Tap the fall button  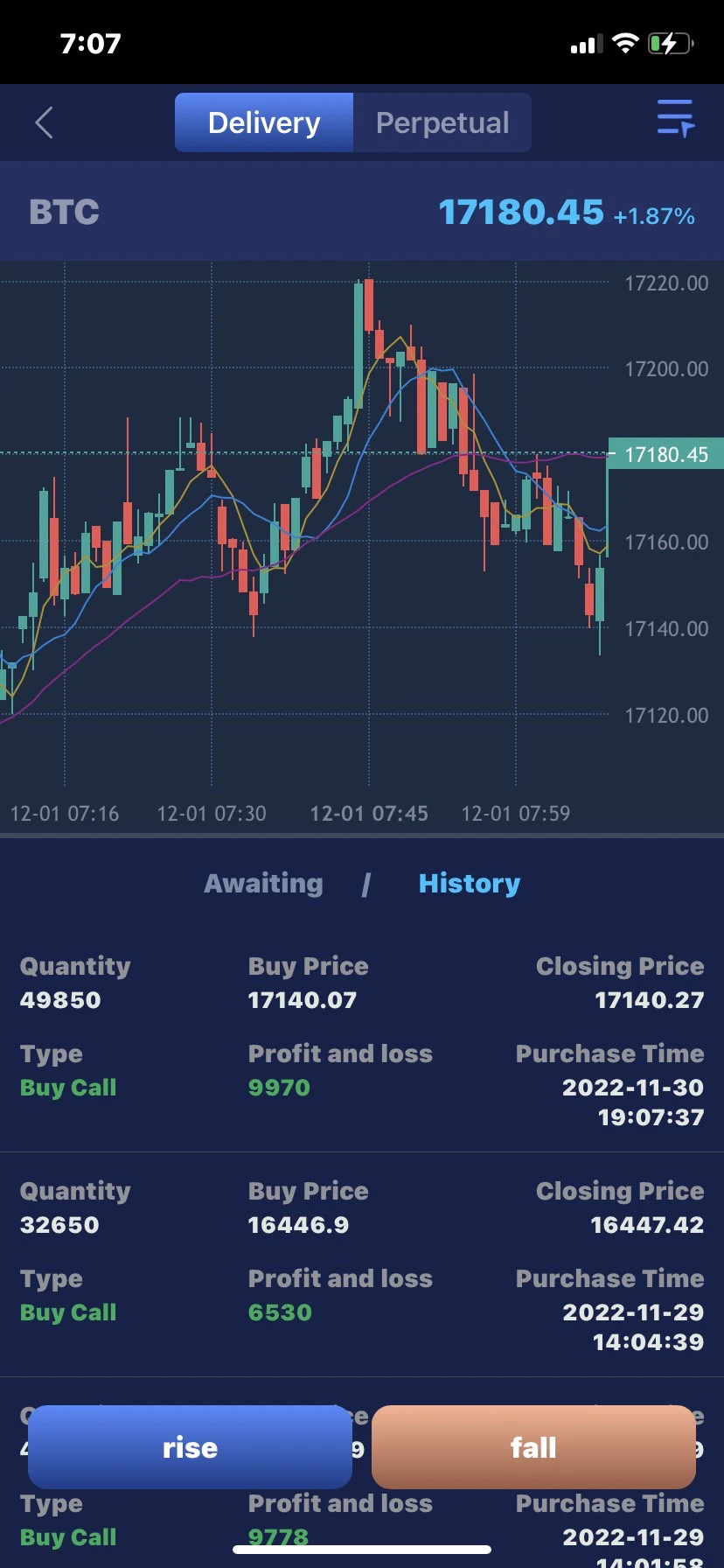point(533,1447)
